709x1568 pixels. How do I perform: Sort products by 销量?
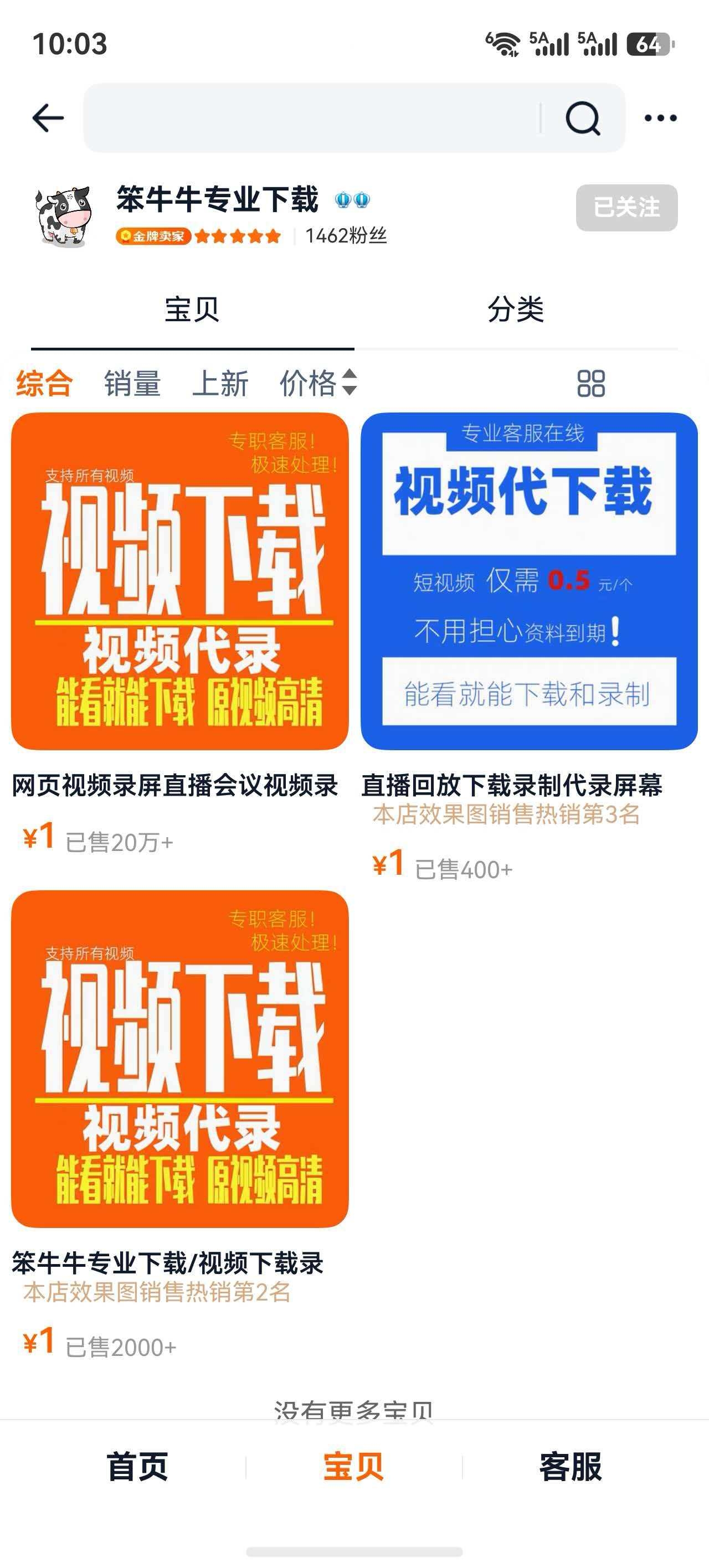click(x=132, y=384)
